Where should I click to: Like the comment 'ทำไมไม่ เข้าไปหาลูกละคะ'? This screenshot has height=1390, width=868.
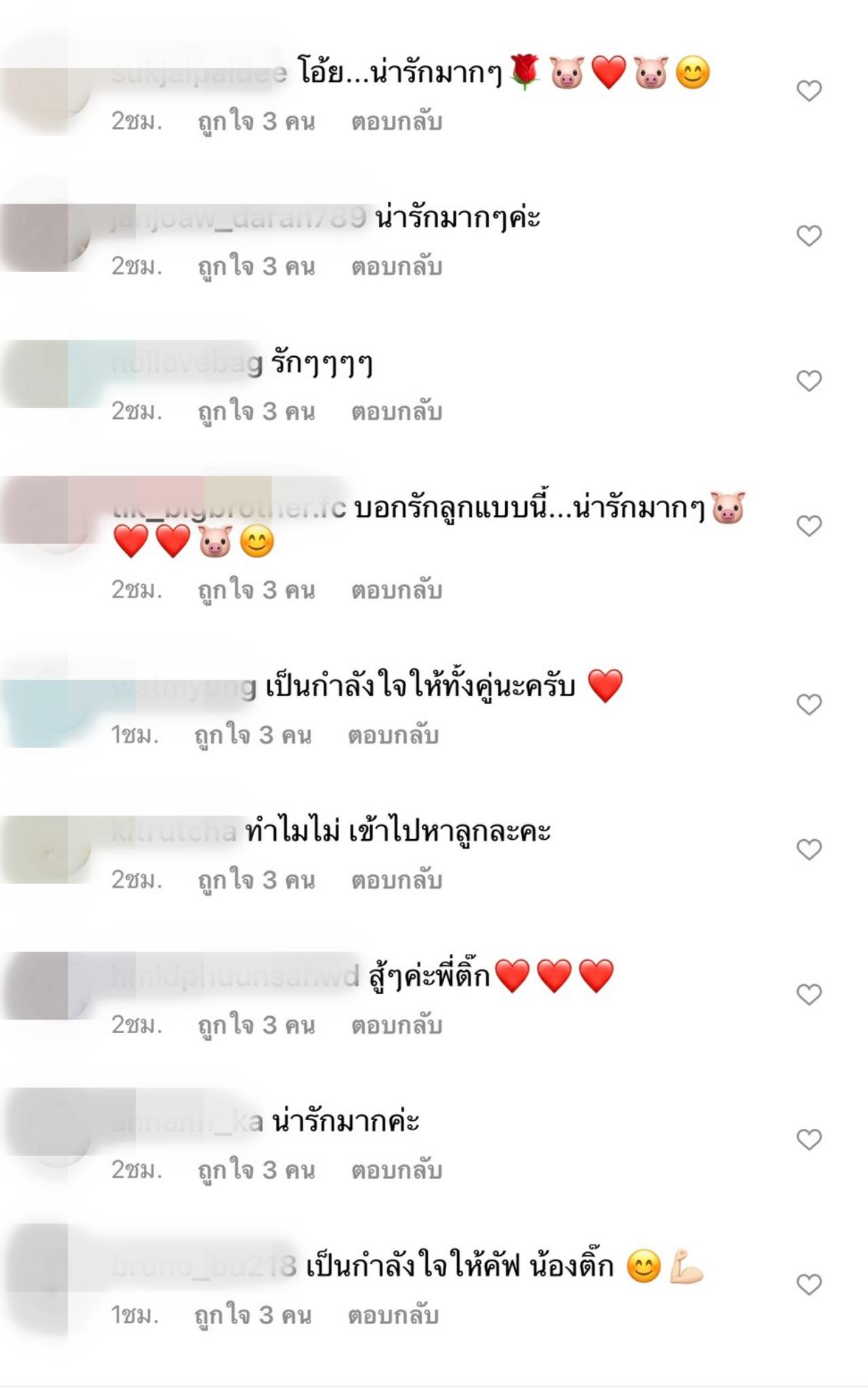click(x=808, y=849)
